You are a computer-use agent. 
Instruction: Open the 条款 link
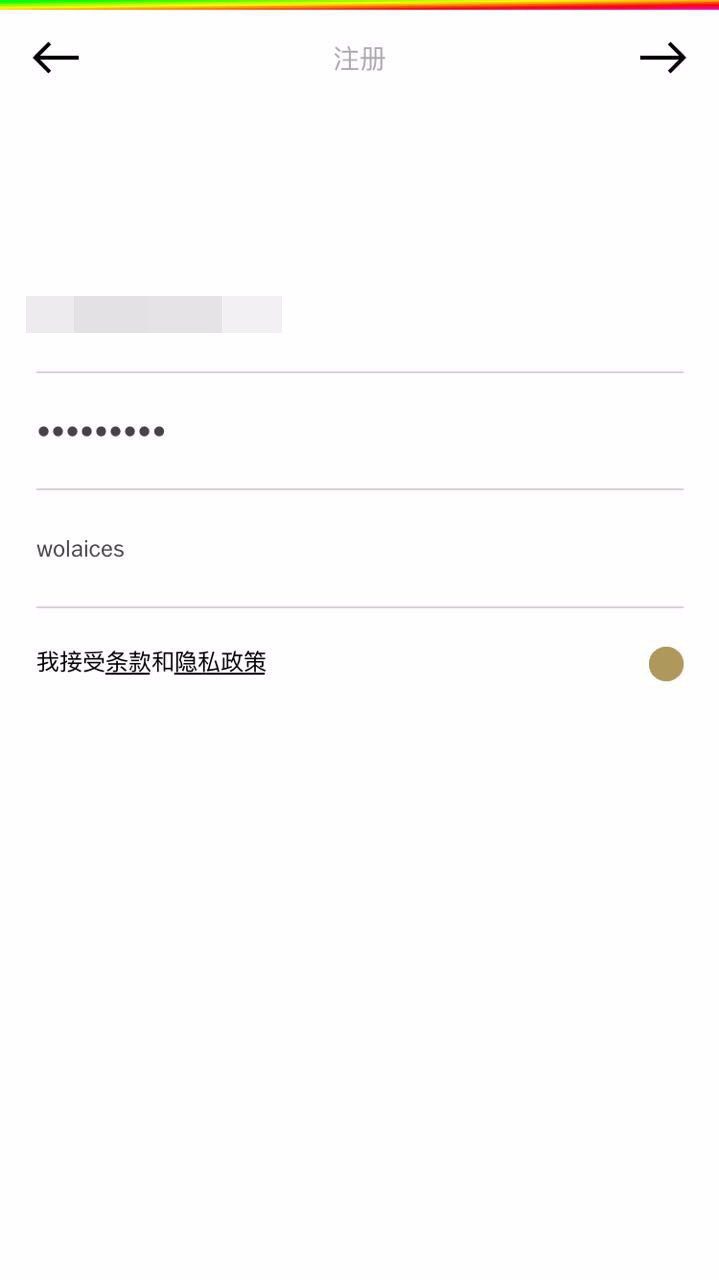pos(128,662)
